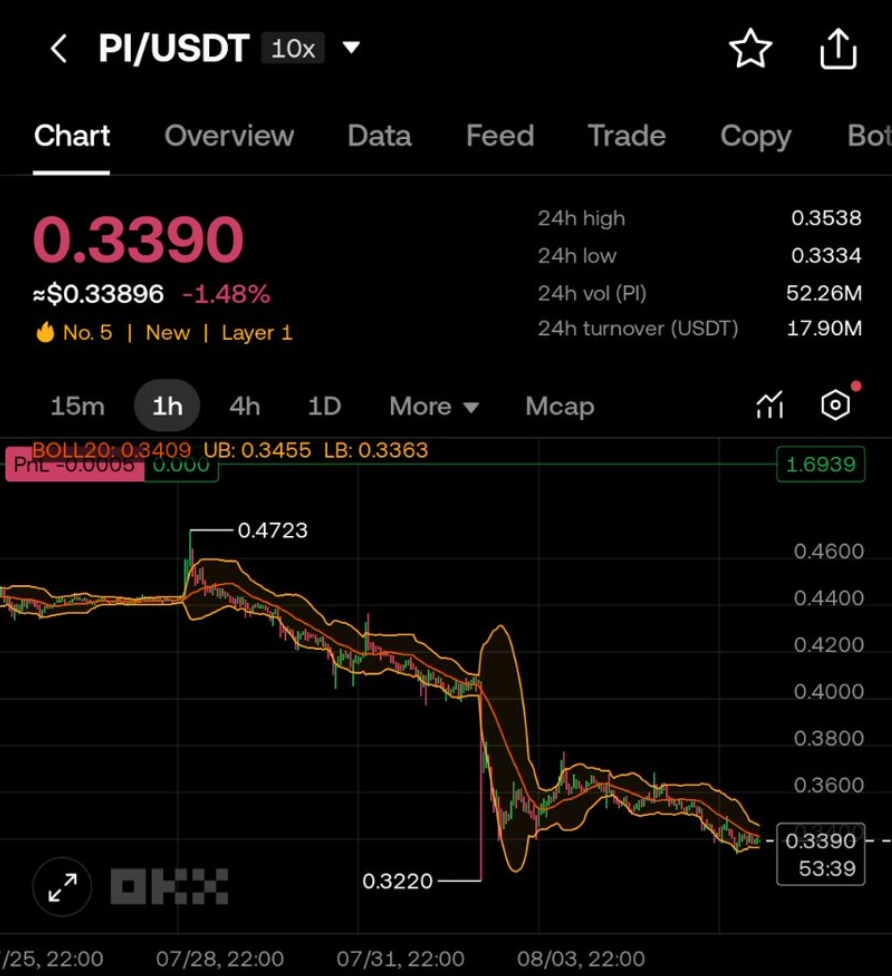Viewport: 892px width, 976px height.
Task: Open chart settings
Action: click(x=835, y=405)
